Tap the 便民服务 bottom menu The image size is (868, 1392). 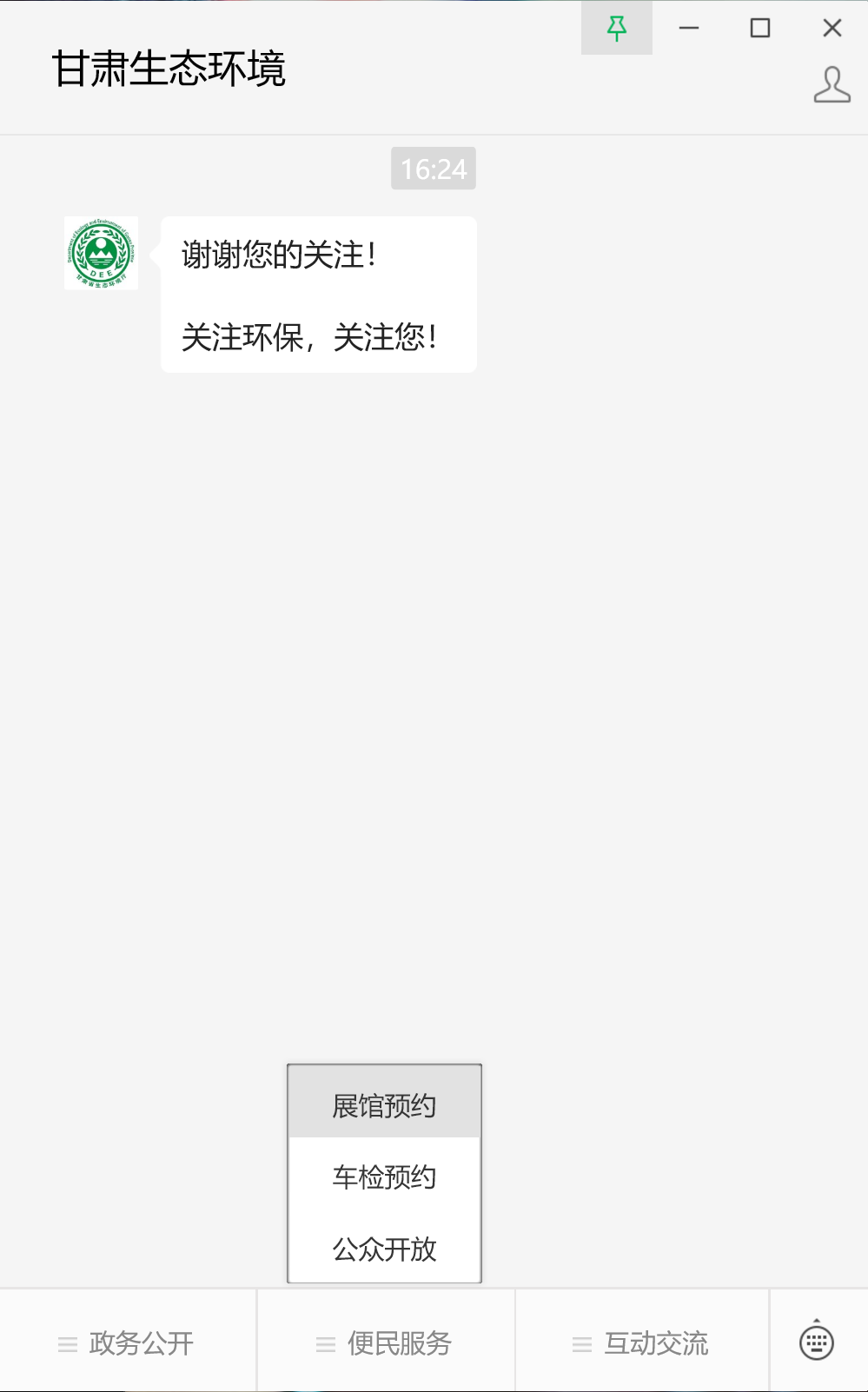[x=385, y=1343]
